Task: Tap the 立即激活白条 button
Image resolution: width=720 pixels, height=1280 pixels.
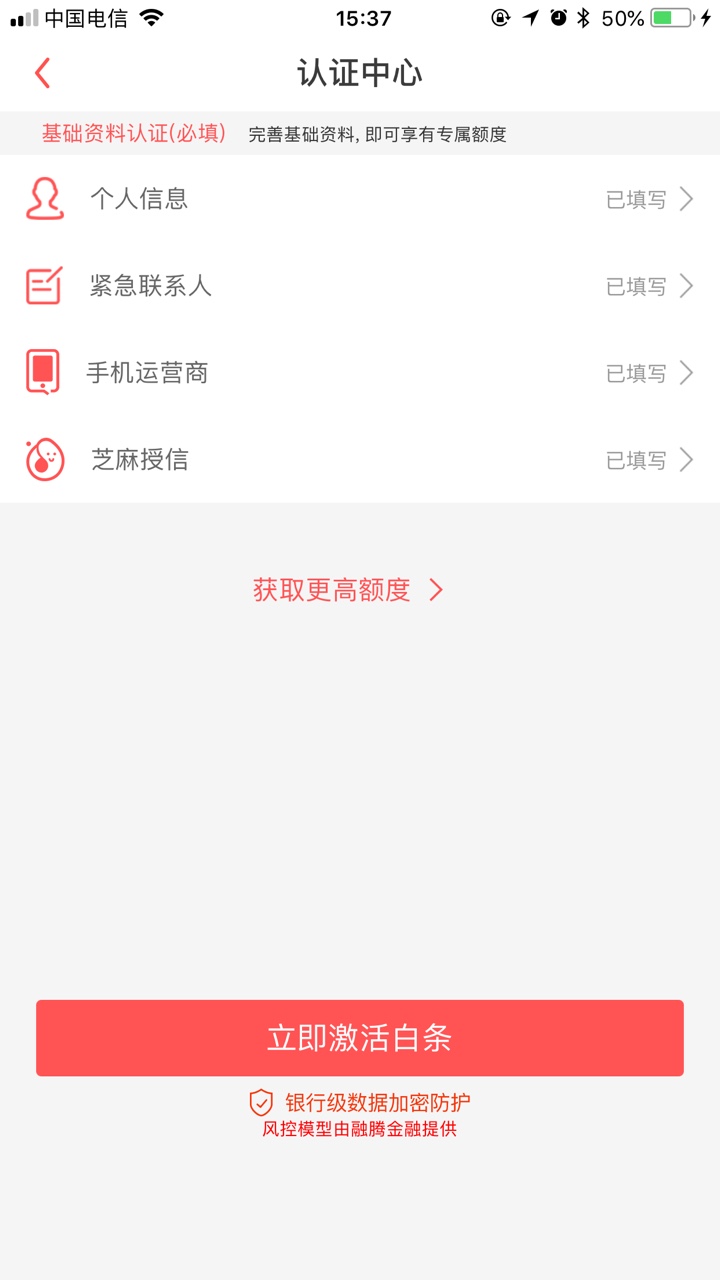Action: (x=360, y=1038)
